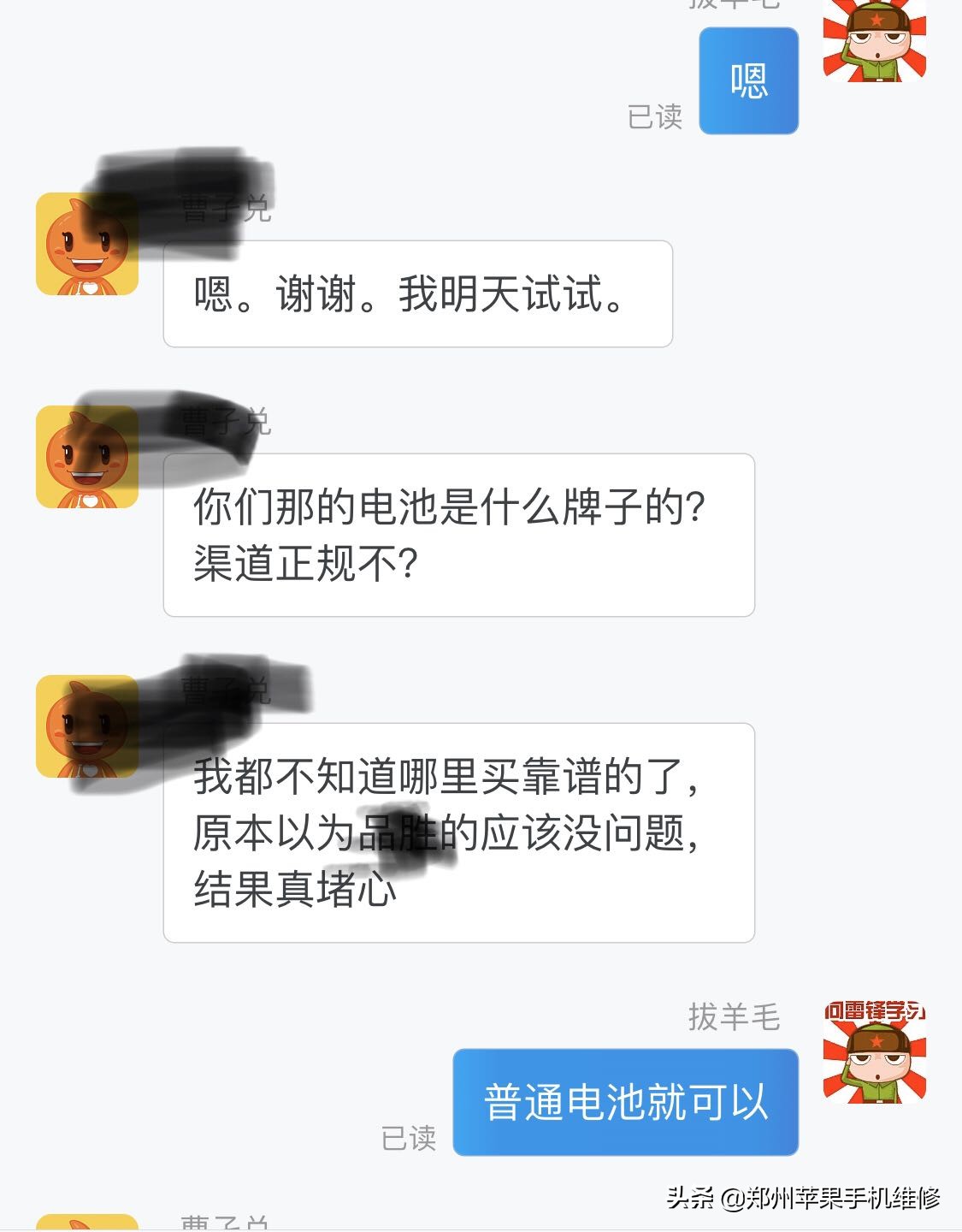Select the second 拔羊毛 nickname near bottom
This screenshot has width=962, height=1232.
click(x=735, y=1016)
